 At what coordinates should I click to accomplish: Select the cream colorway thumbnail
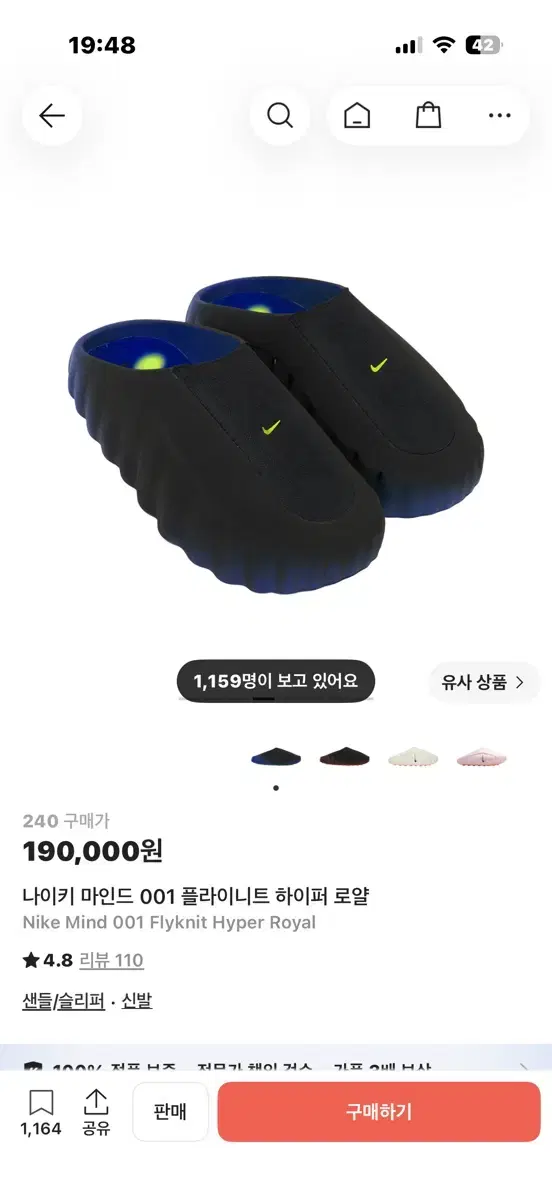point(413,755)
